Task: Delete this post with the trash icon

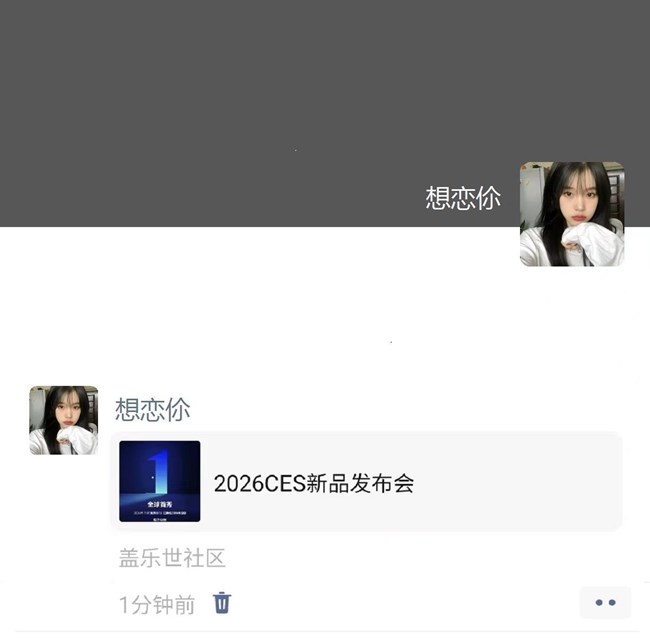Action: [x=222, y=603]
